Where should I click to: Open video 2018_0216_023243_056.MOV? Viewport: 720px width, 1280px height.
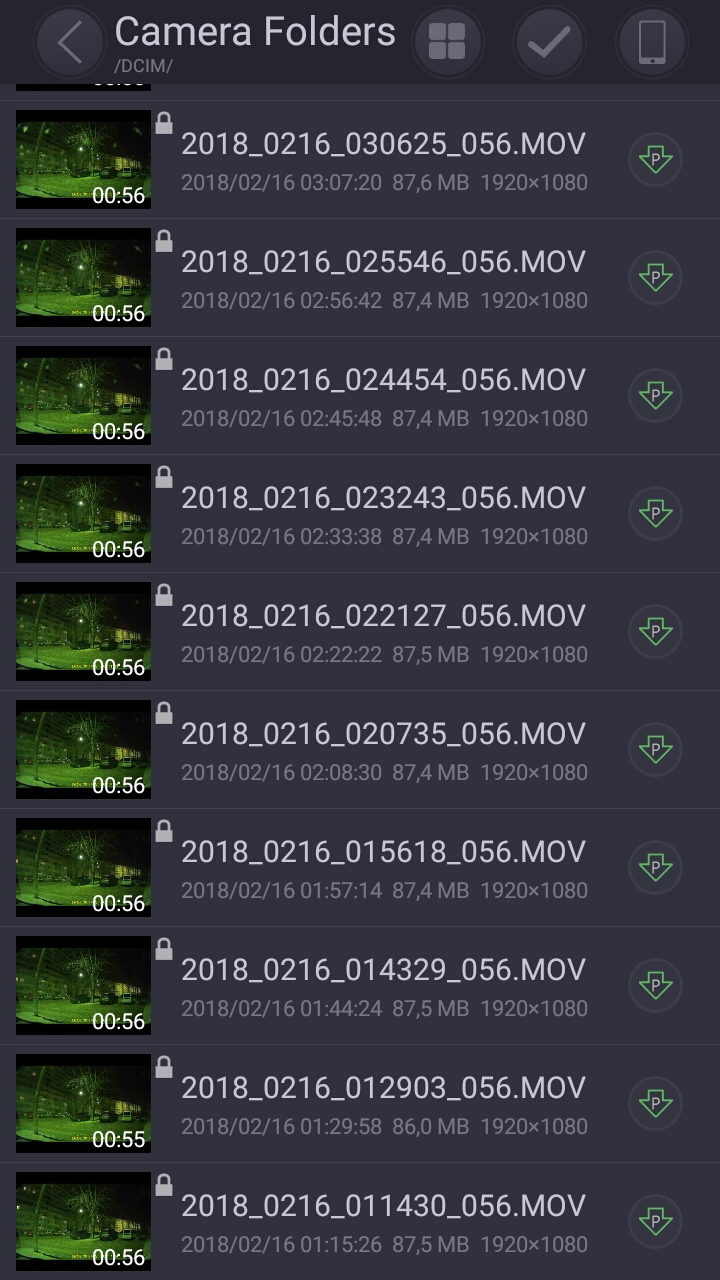pyautogui.click(x=382, y=499)
